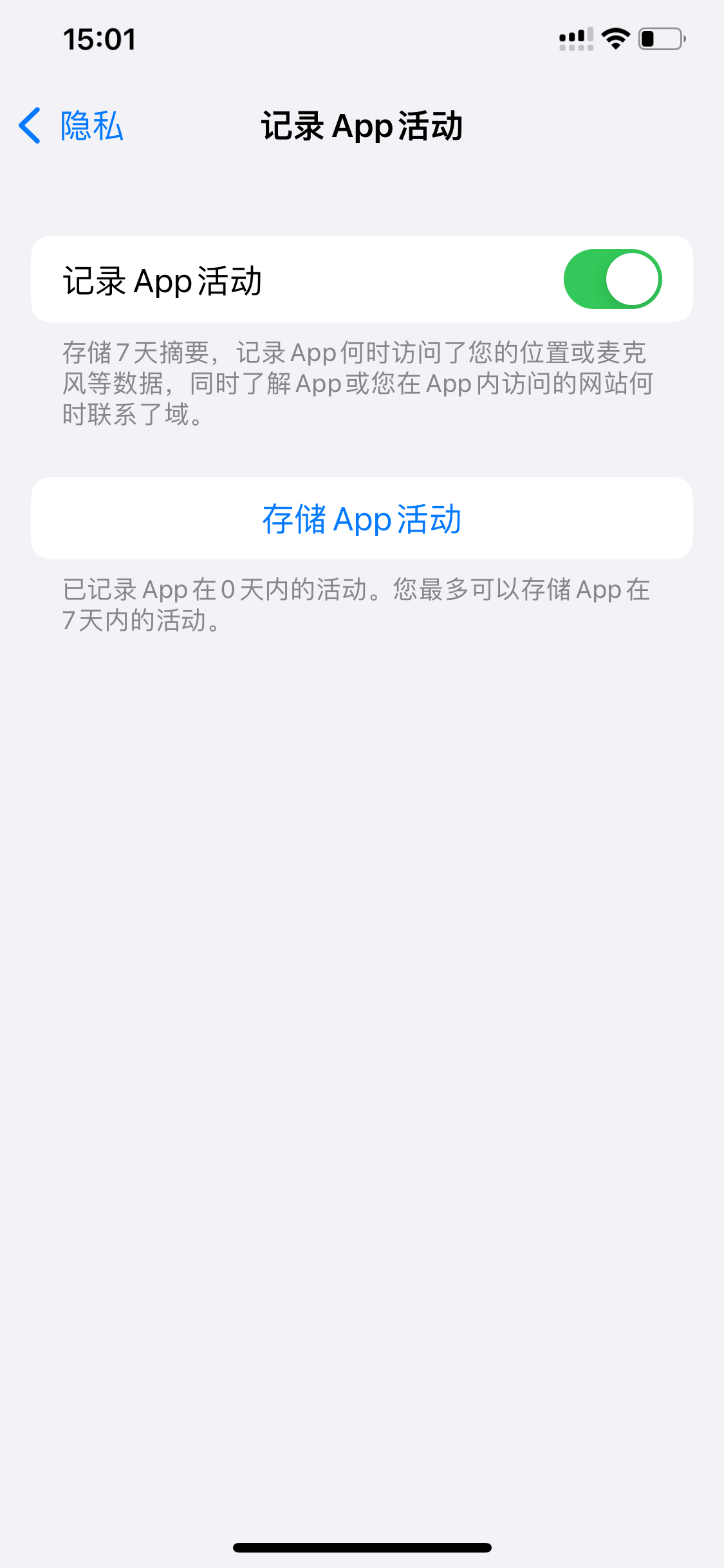Tap the home indicator at screen bottom
Image resolution: width=724 pixels, height=1568 pixels.
[x=362, y=1547]
